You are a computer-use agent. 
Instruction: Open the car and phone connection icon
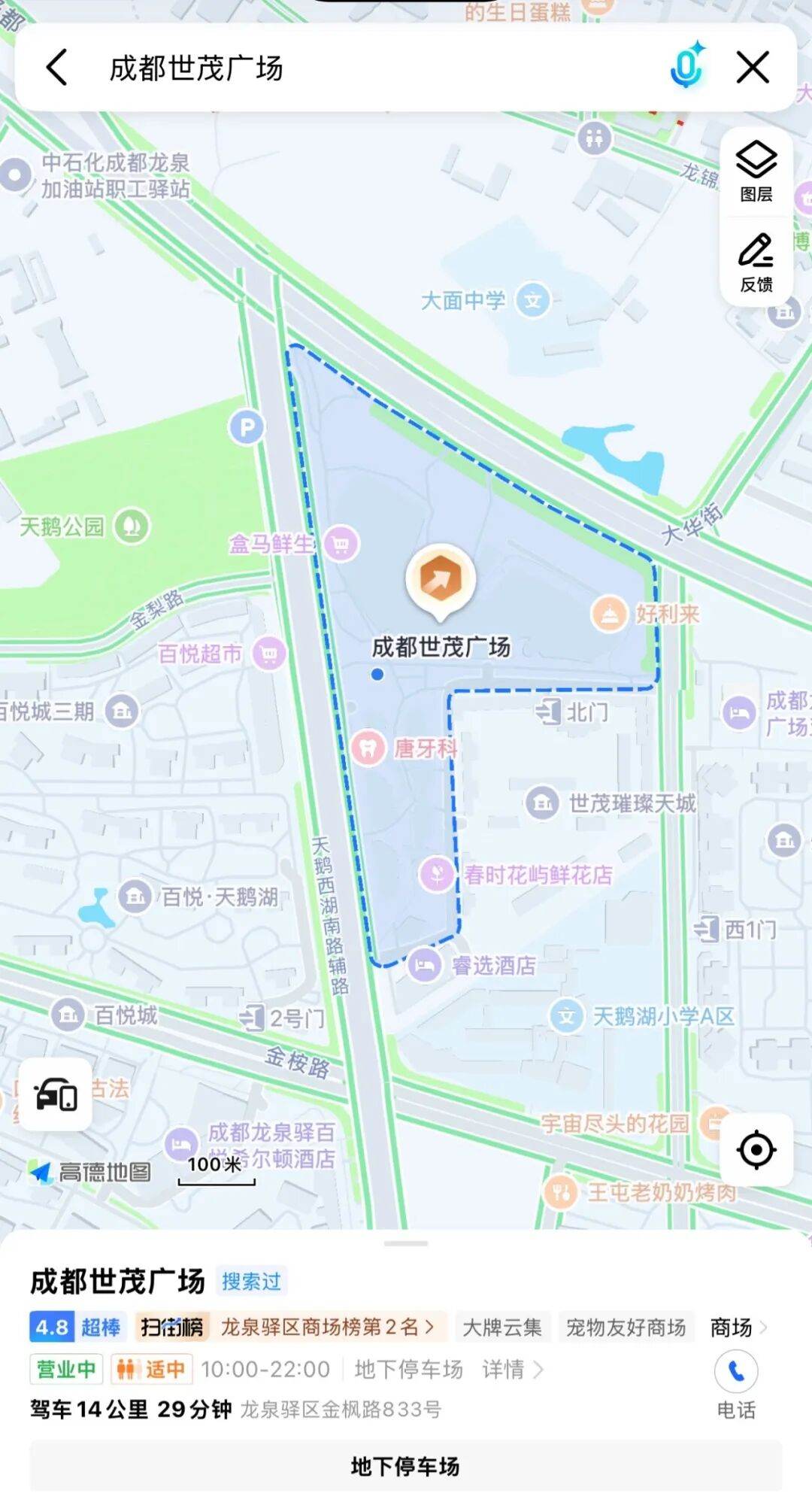point(56,1094)
